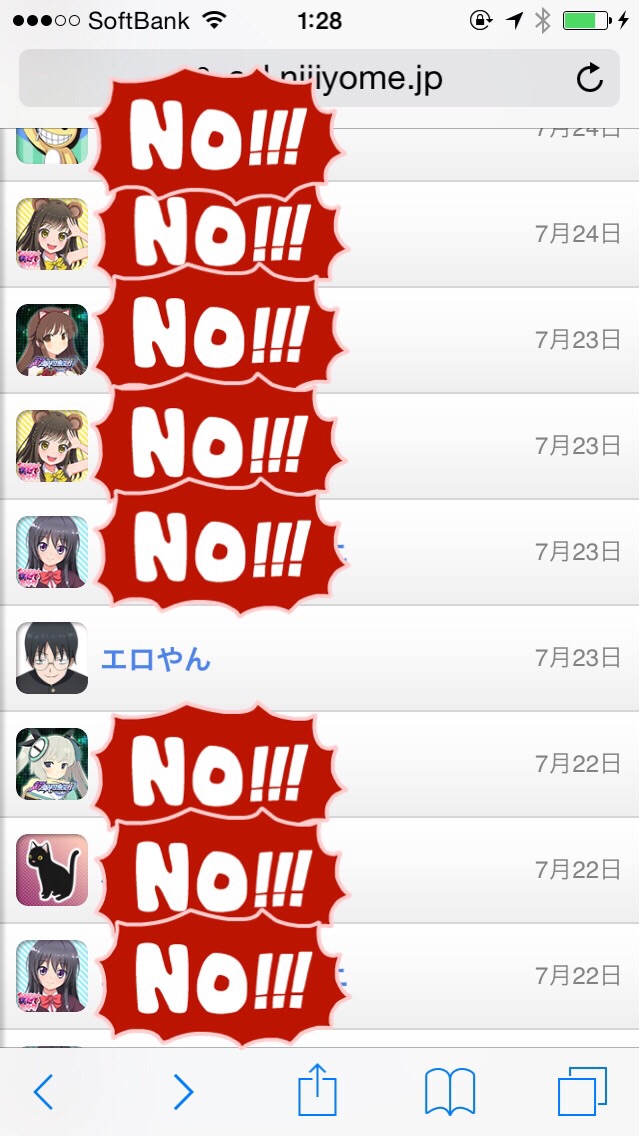The height and width of the screenshot is (1136, 640).
Task: Show all open tabs
Action: coord(582,1091)
